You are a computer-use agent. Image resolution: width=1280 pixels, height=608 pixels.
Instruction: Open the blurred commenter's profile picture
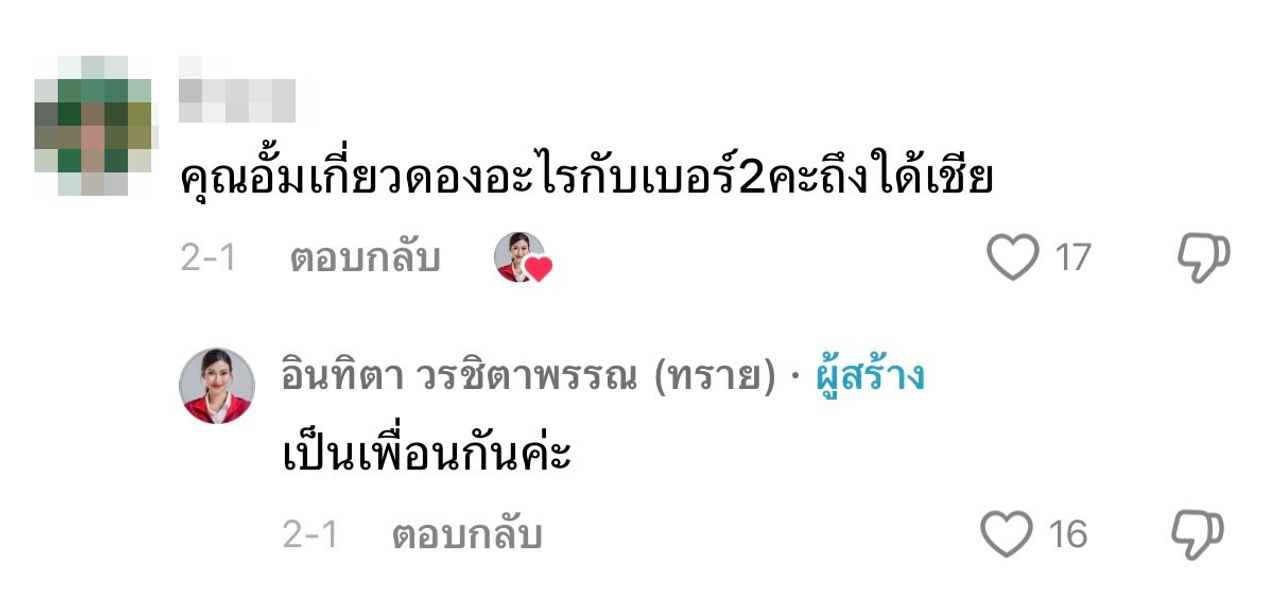93,125
